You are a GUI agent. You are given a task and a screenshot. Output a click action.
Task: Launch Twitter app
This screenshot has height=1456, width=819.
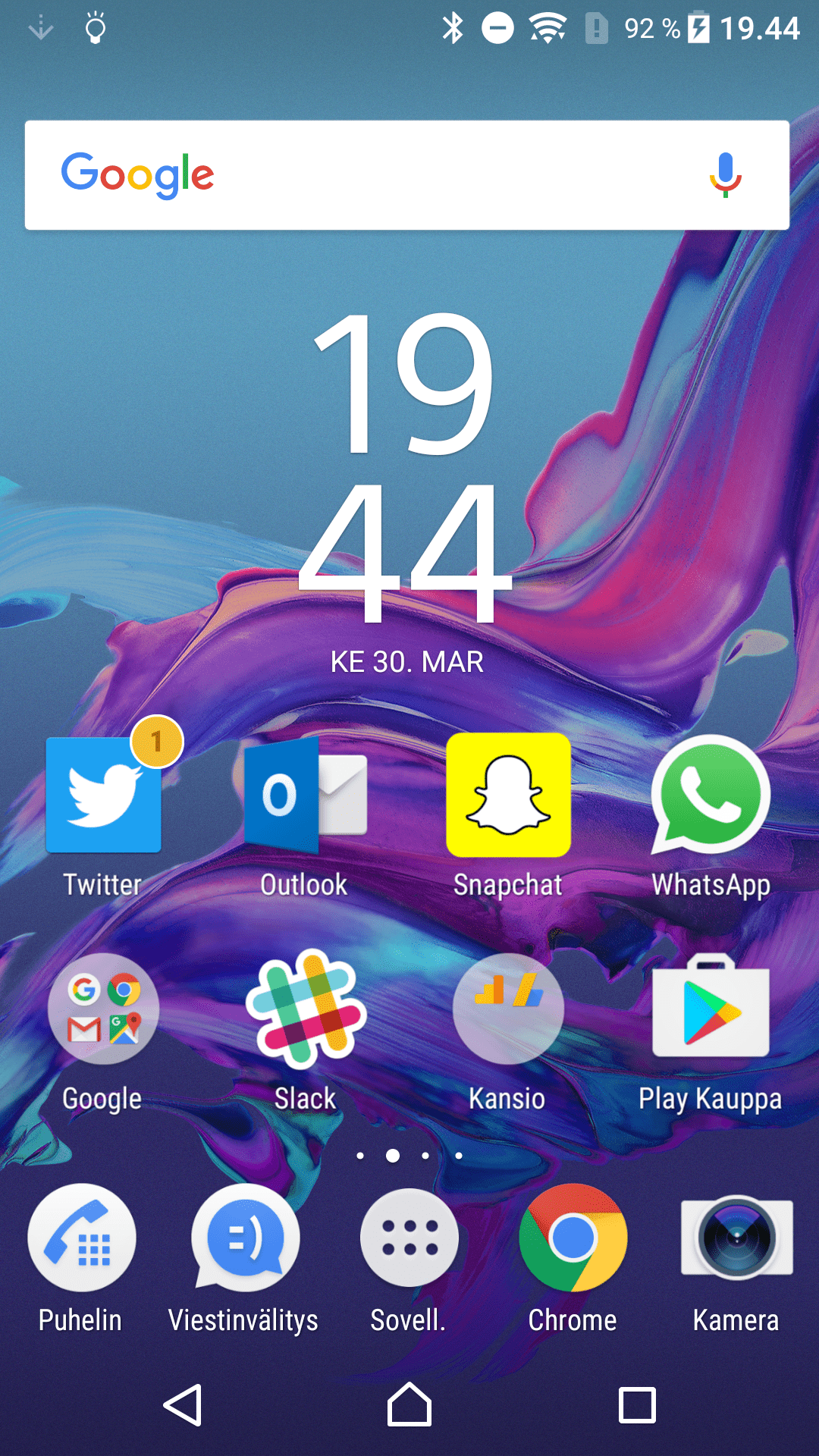tap(104, 796)
